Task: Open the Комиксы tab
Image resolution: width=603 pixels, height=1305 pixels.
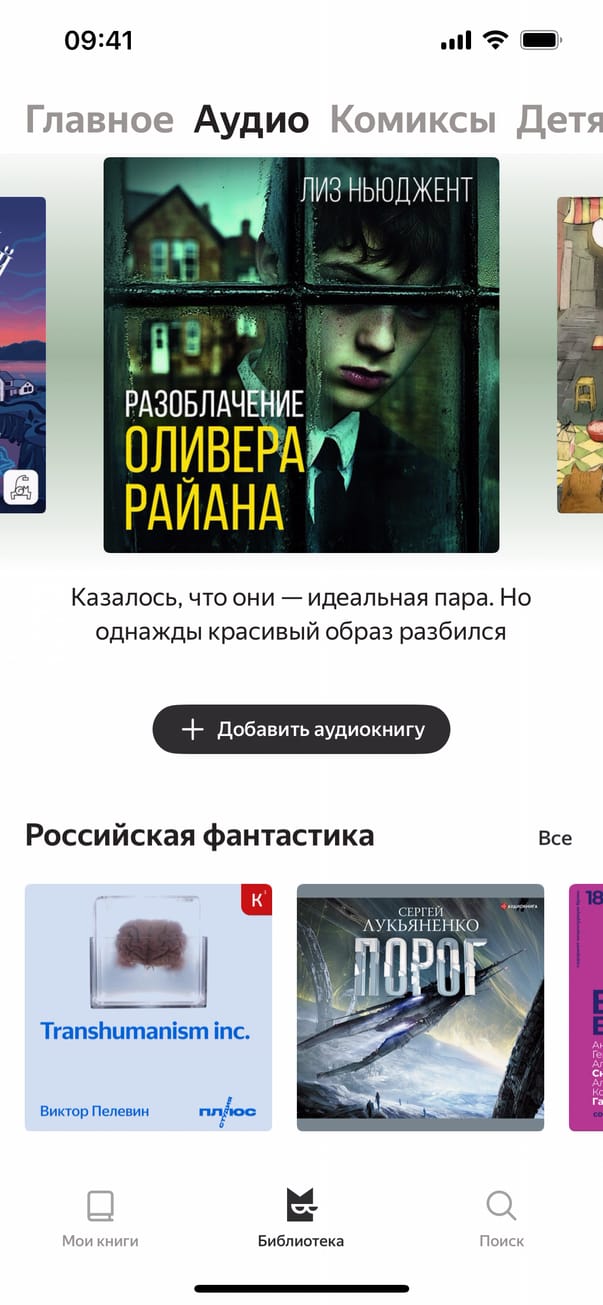Action: (412, 120)
